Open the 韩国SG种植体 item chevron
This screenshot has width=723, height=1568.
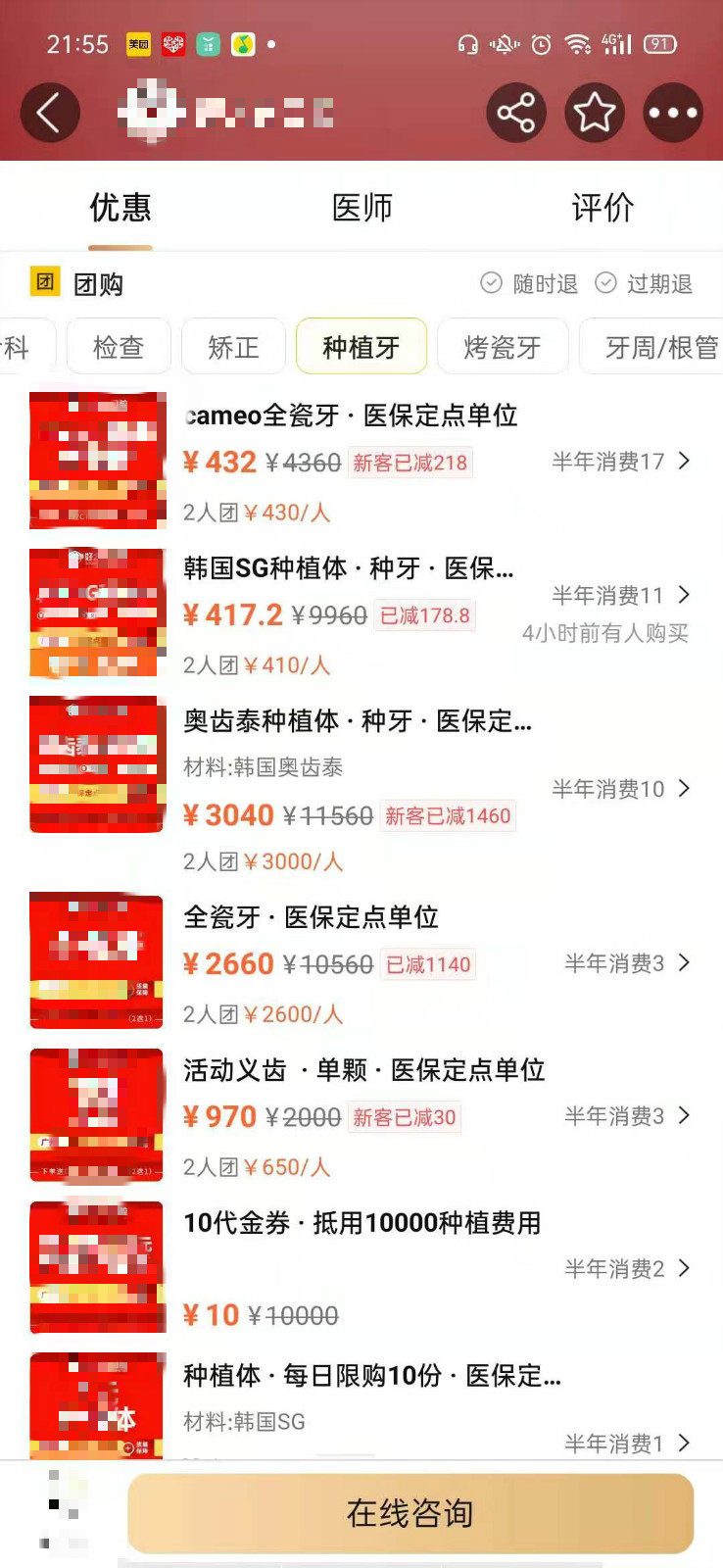(x=686, y=595)
